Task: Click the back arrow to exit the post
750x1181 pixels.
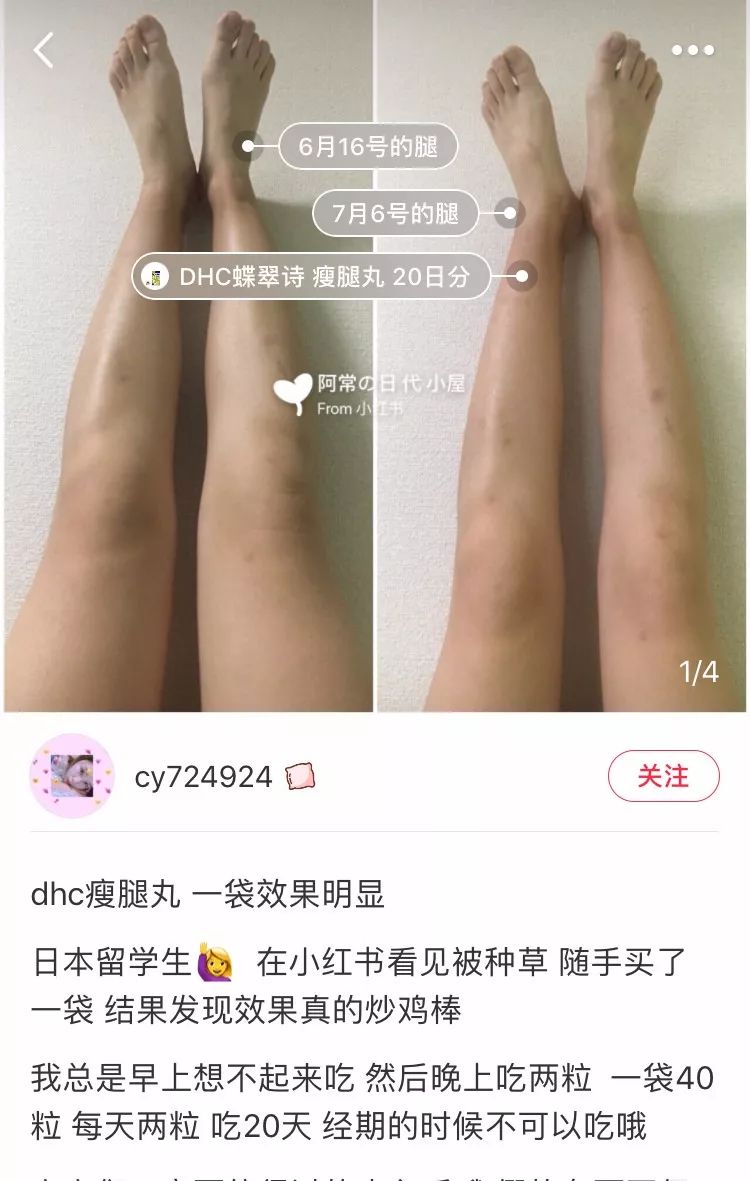Action: tap(44, 48)
